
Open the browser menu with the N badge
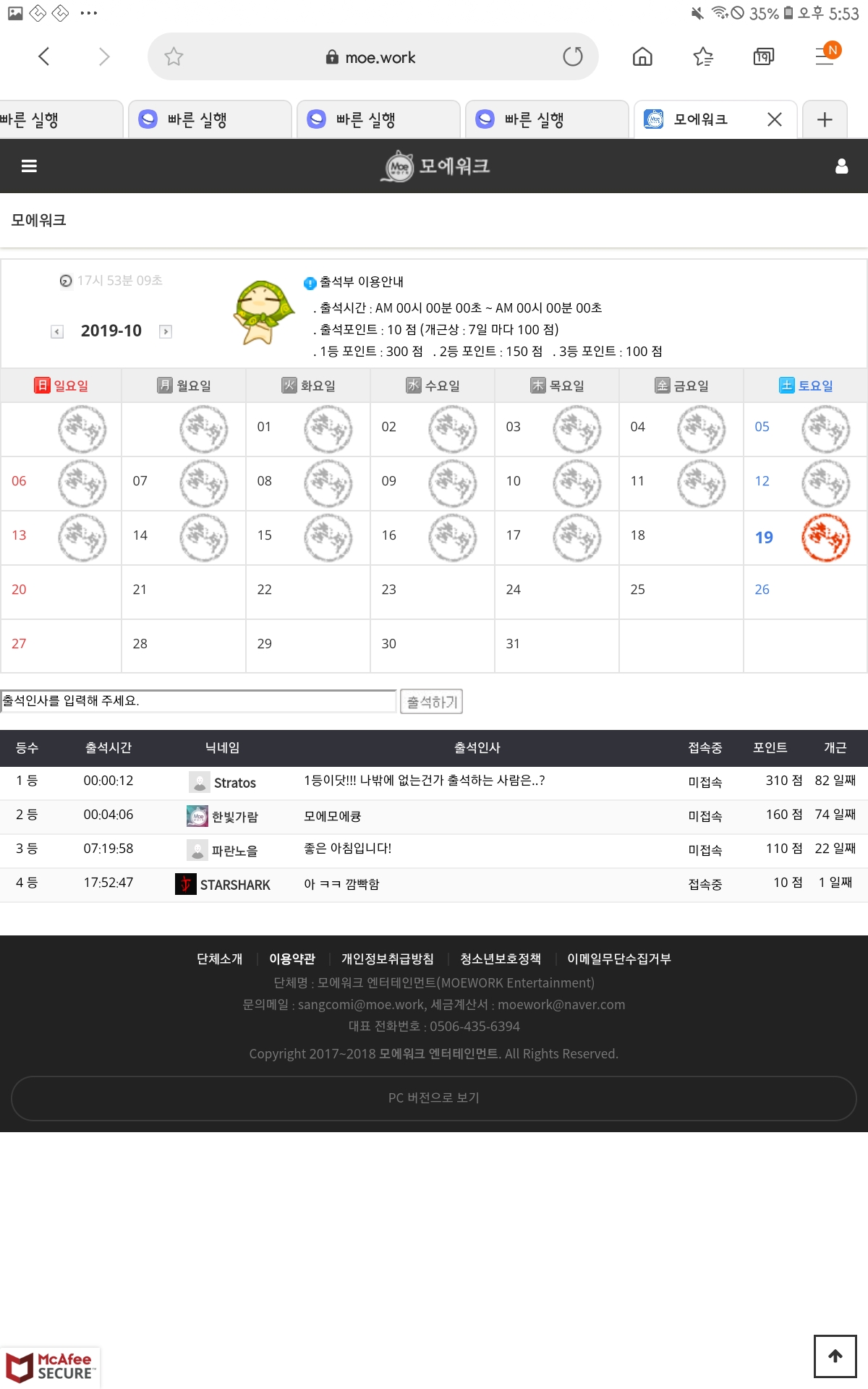coord(827,55)
